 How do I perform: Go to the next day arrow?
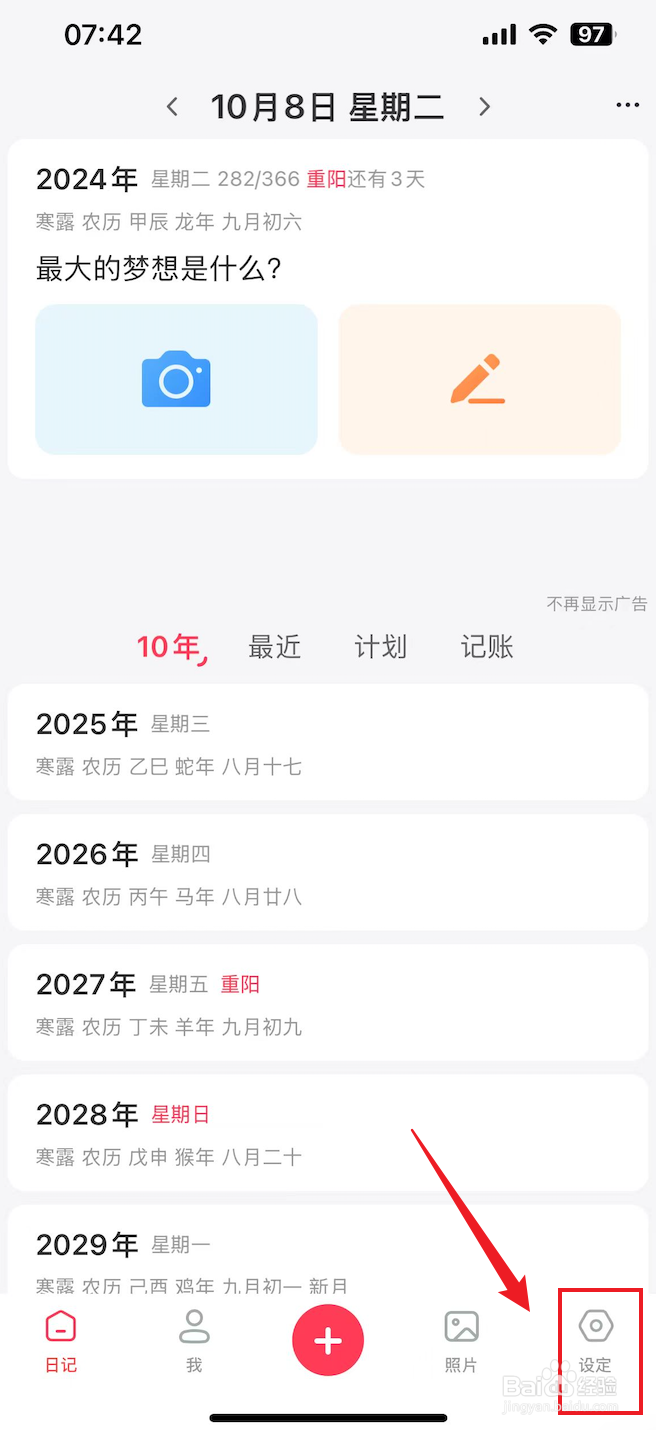coord(485,107)
